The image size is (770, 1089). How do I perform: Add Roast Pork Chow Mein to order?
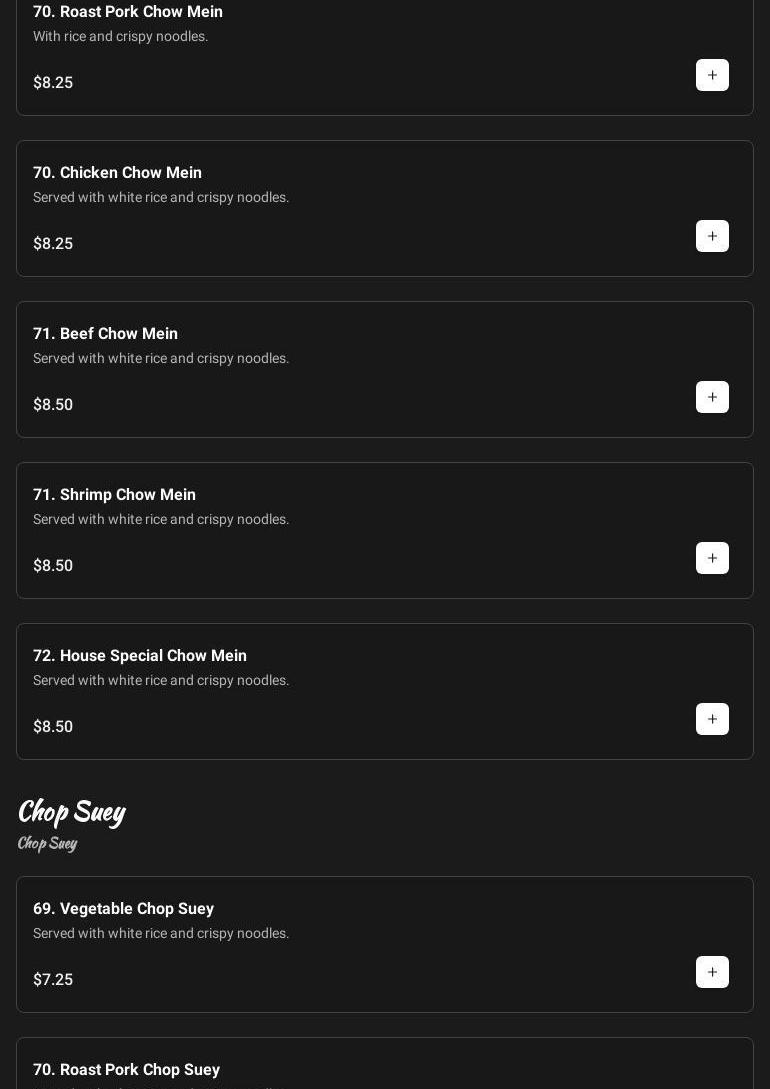tap(712, 75)
